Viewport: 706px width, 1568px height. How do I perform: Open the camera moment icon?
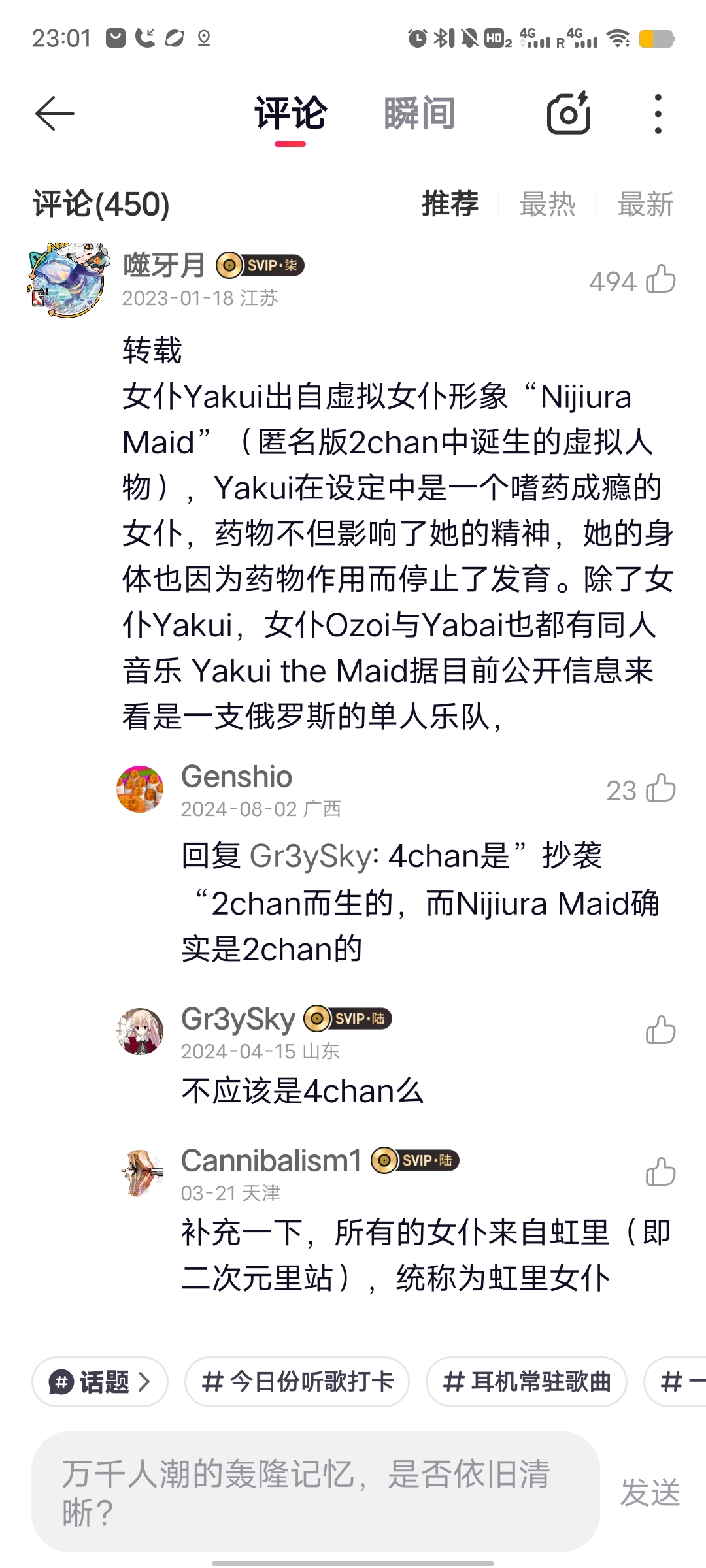point(569,113)
